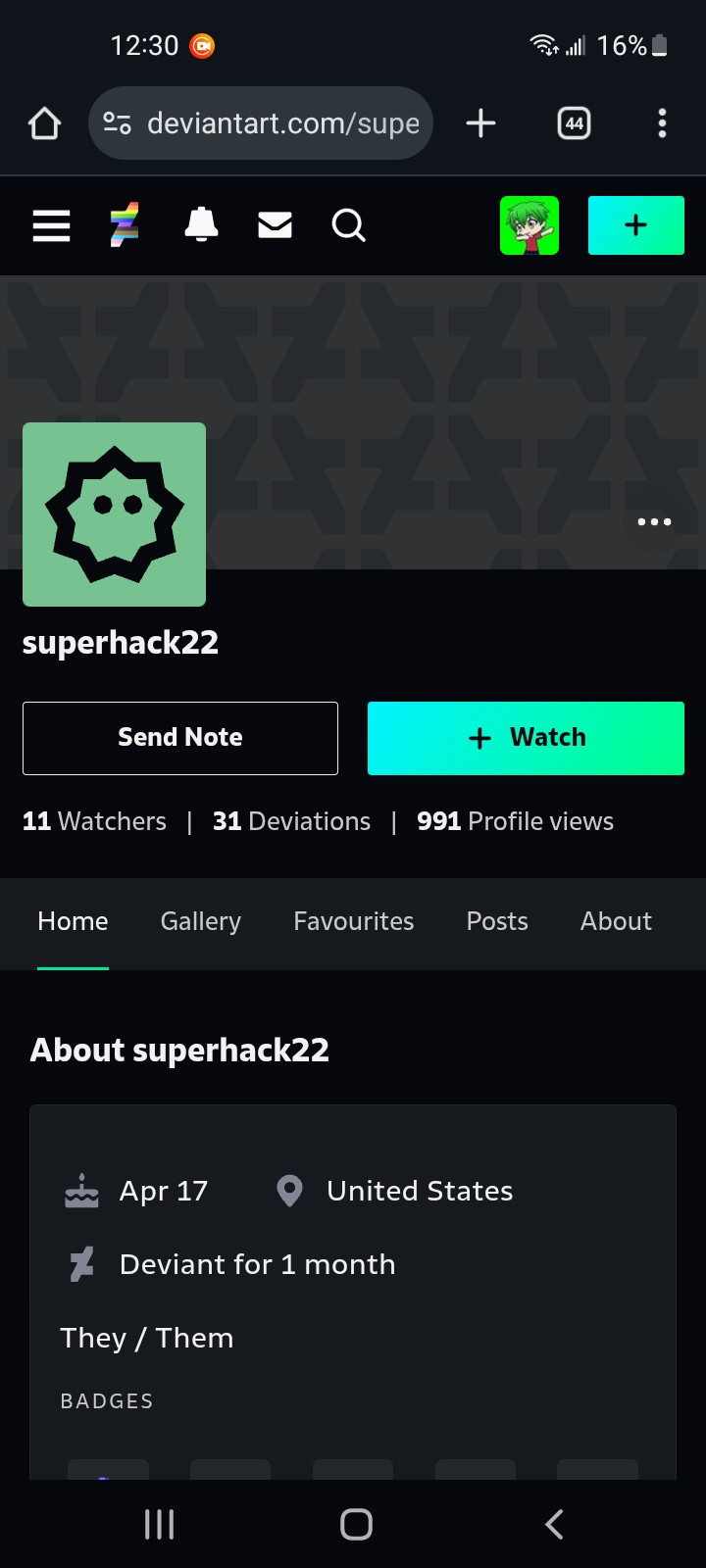706x1568 pixels.
Task: Open the notes envelope icon
Action: click(x=275, y=225)
